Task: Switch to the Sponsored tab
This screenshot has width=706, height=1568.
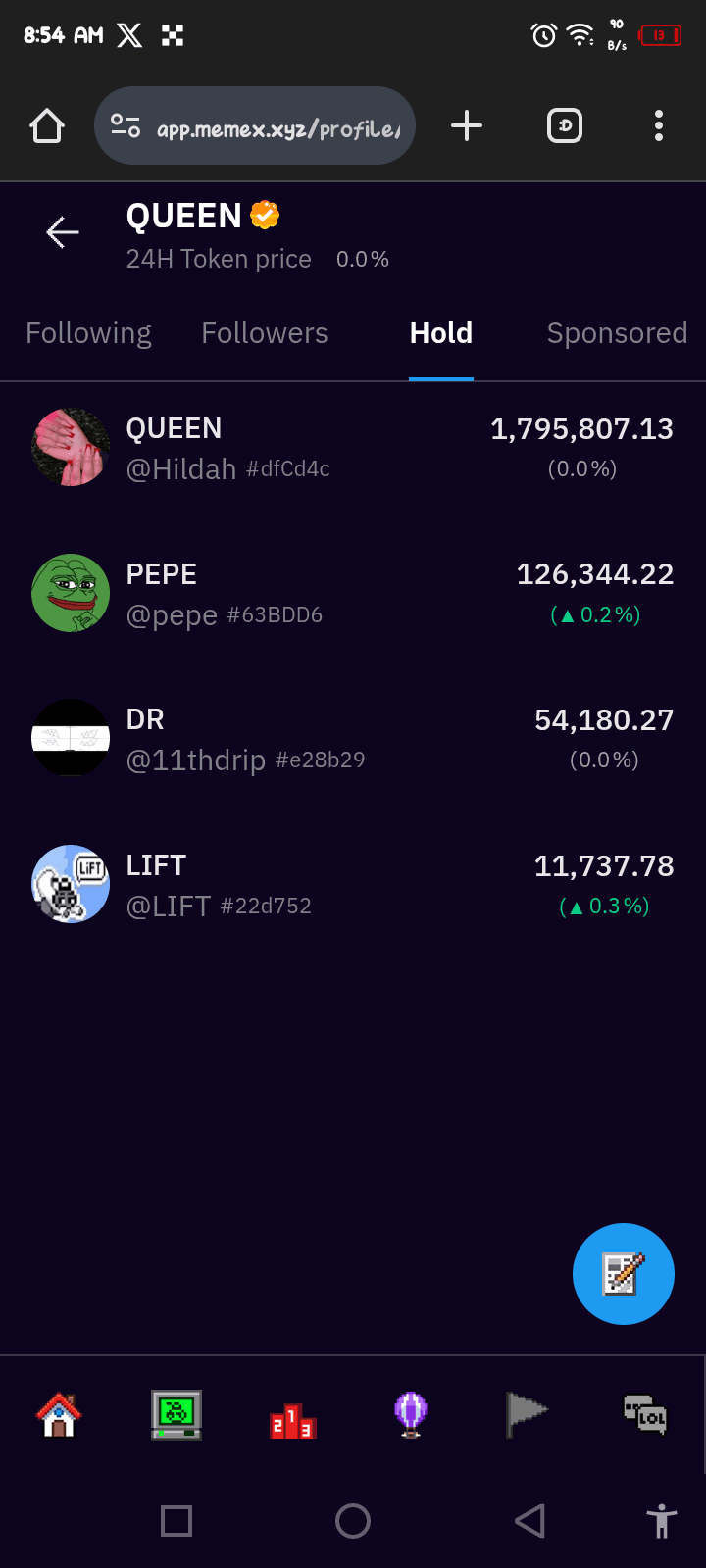Action: (617, 333)
